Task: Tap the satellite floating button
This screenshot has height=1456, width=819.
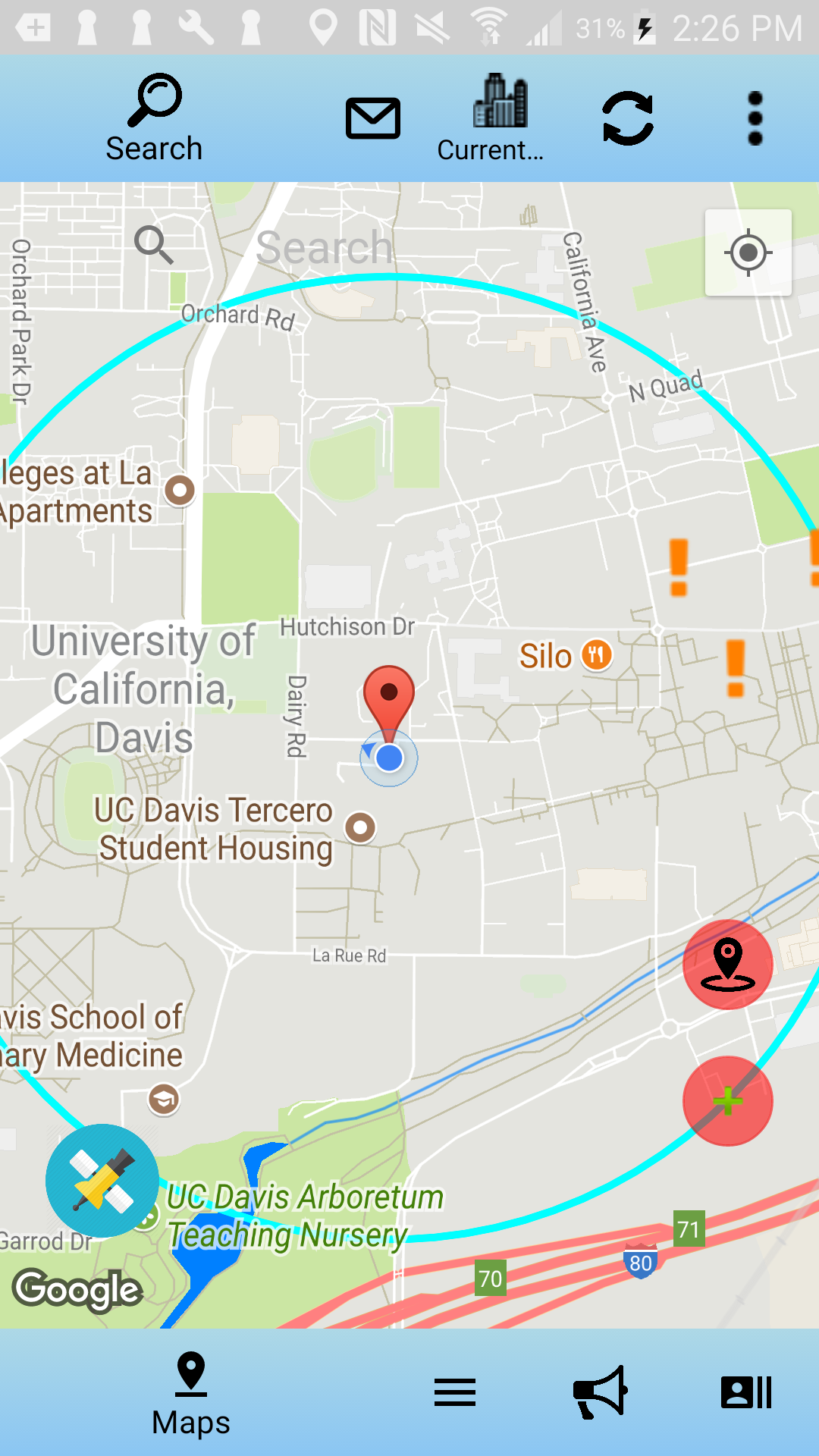Action: point(102,1181)
